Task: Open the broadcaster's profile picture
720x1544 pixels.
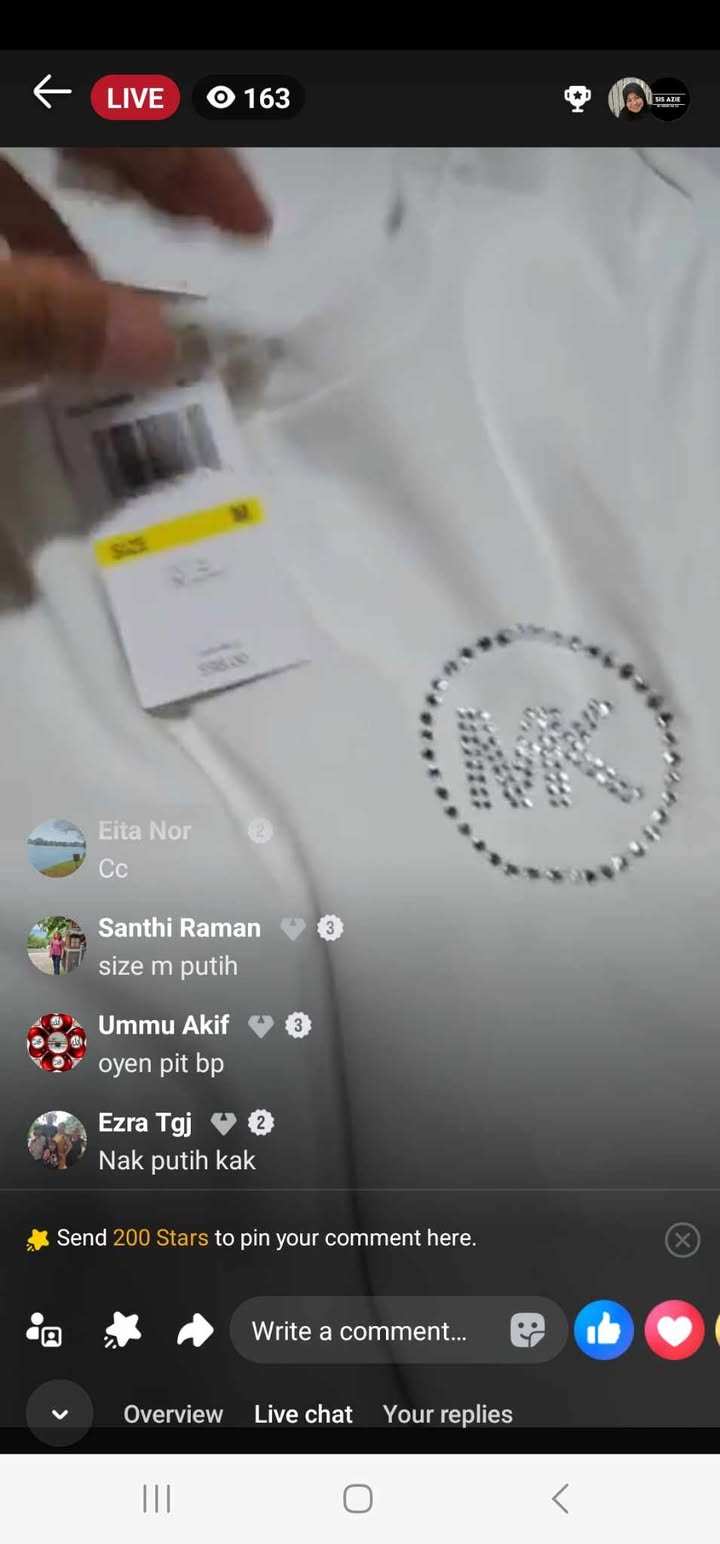Action: pyautogui.click(x=631, y=98)
